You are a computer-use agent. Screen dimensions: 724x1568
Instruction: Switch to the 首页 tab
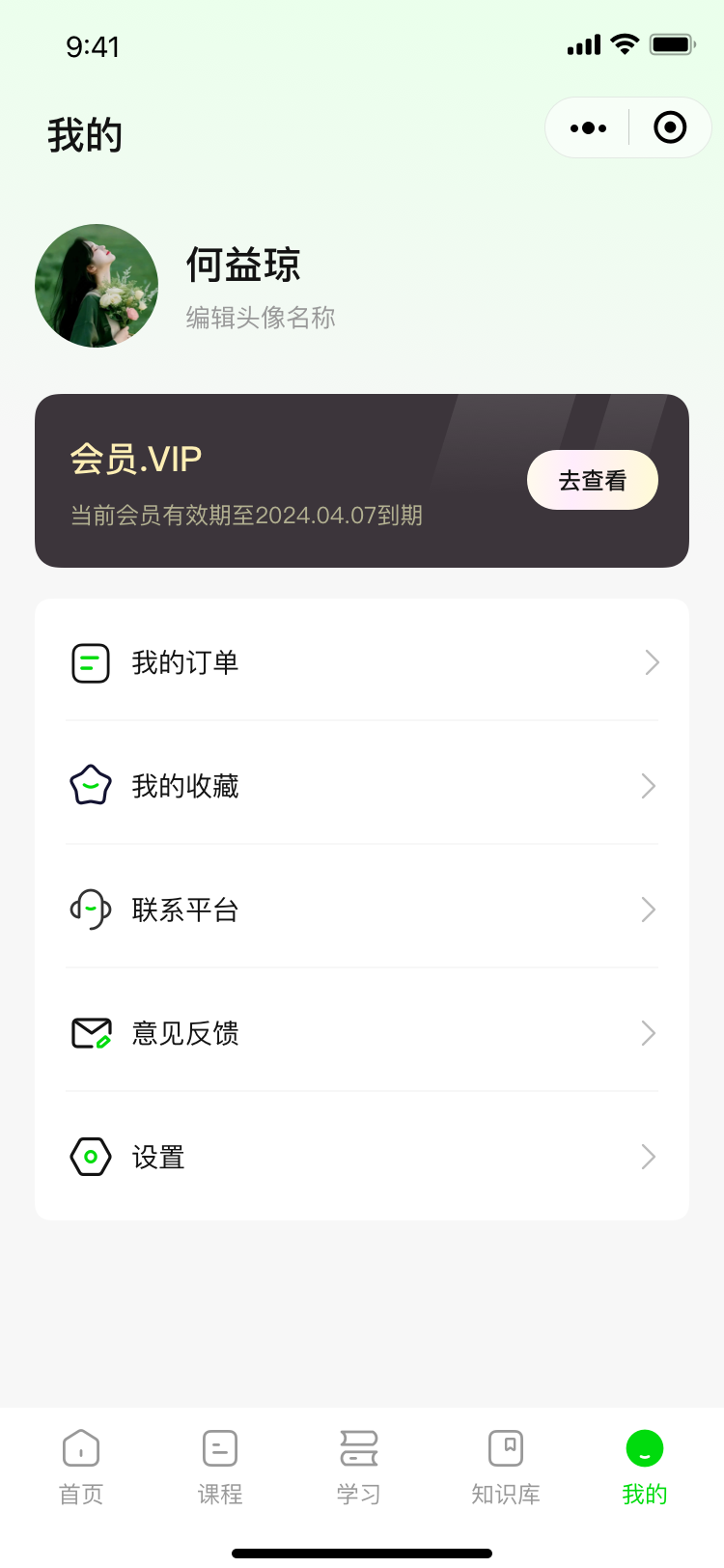click(x=81, y=1468)
